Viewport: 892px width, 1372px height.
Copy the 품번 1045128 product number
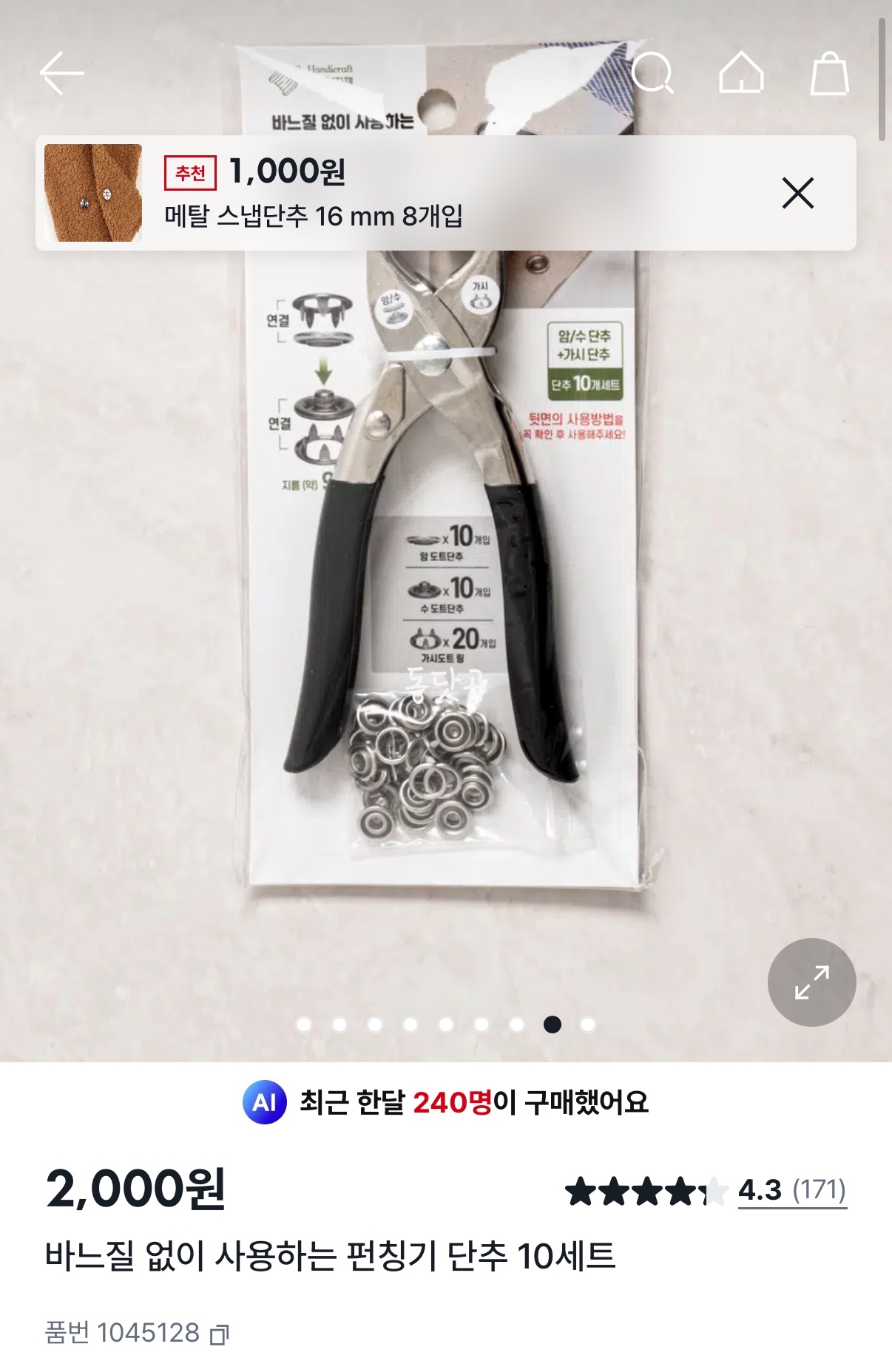click(220, 1334)
